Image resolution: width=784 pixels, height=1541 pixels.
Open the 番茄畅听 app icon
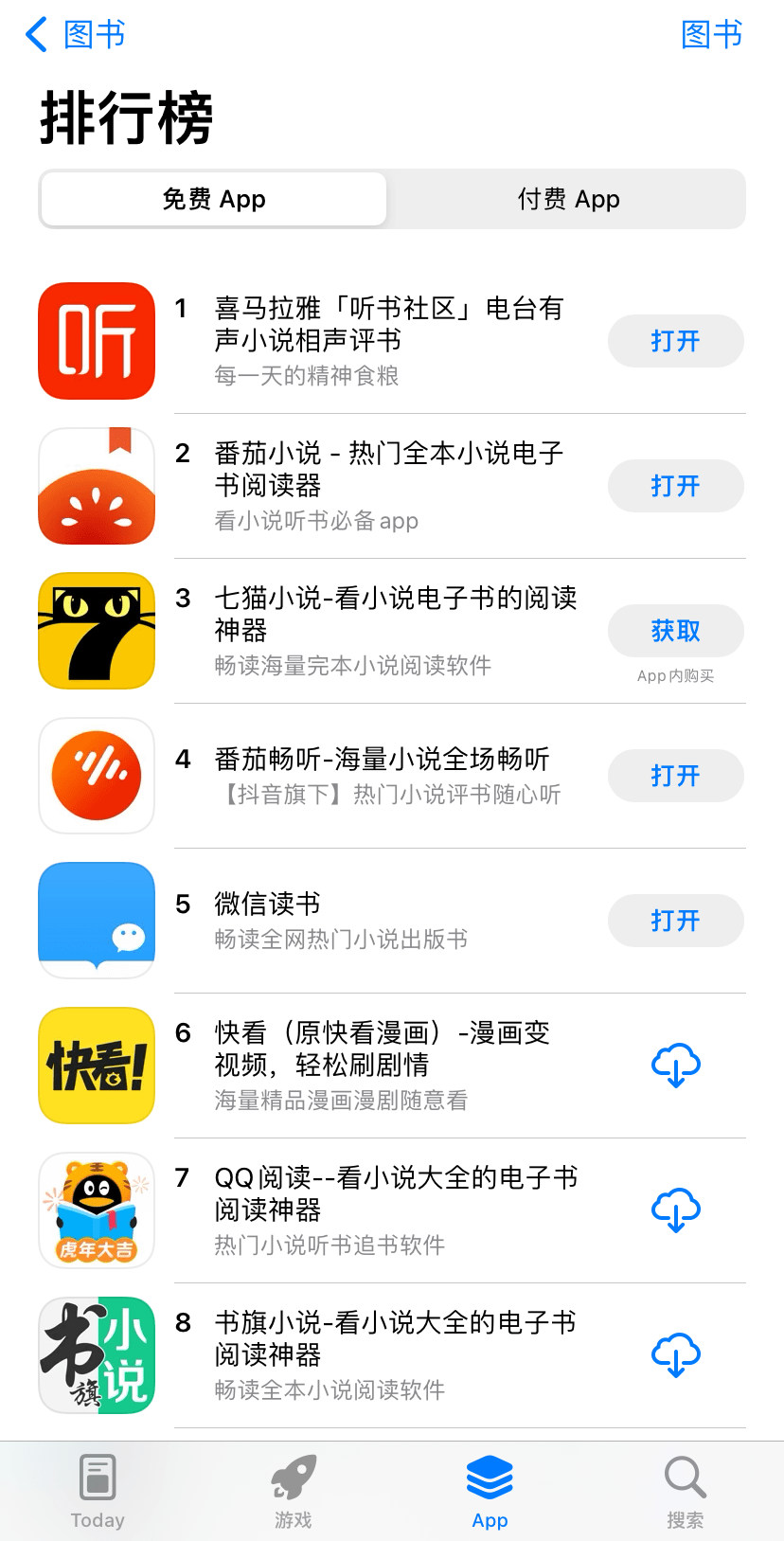pyautogui.click(x=96, y=775)
